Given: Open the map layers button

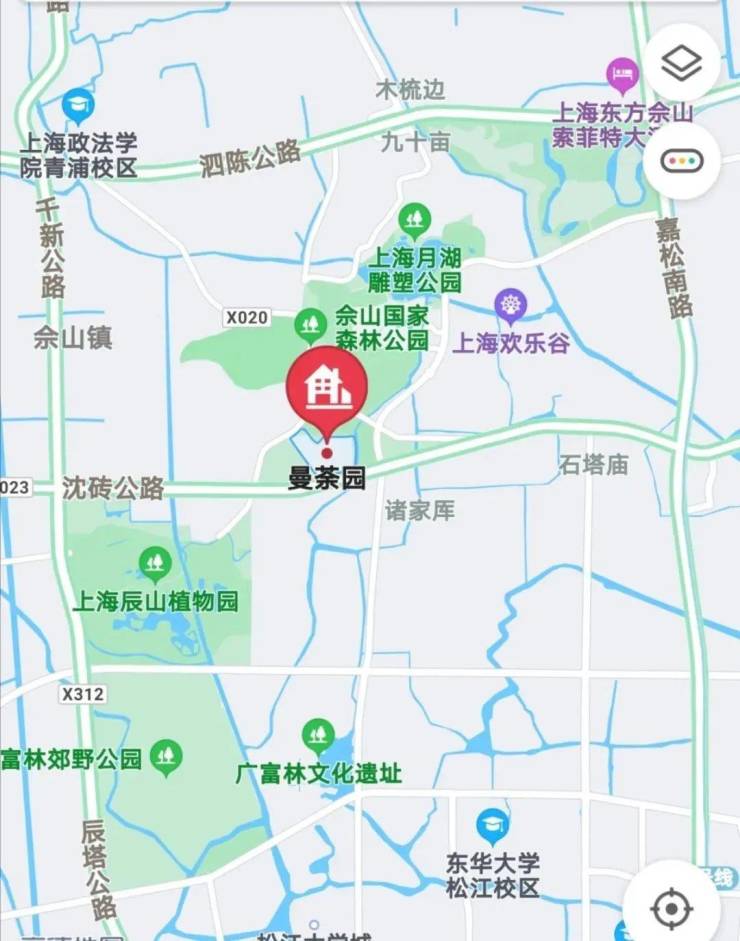Looking at the screenshot, I should [x=681, y=63].
